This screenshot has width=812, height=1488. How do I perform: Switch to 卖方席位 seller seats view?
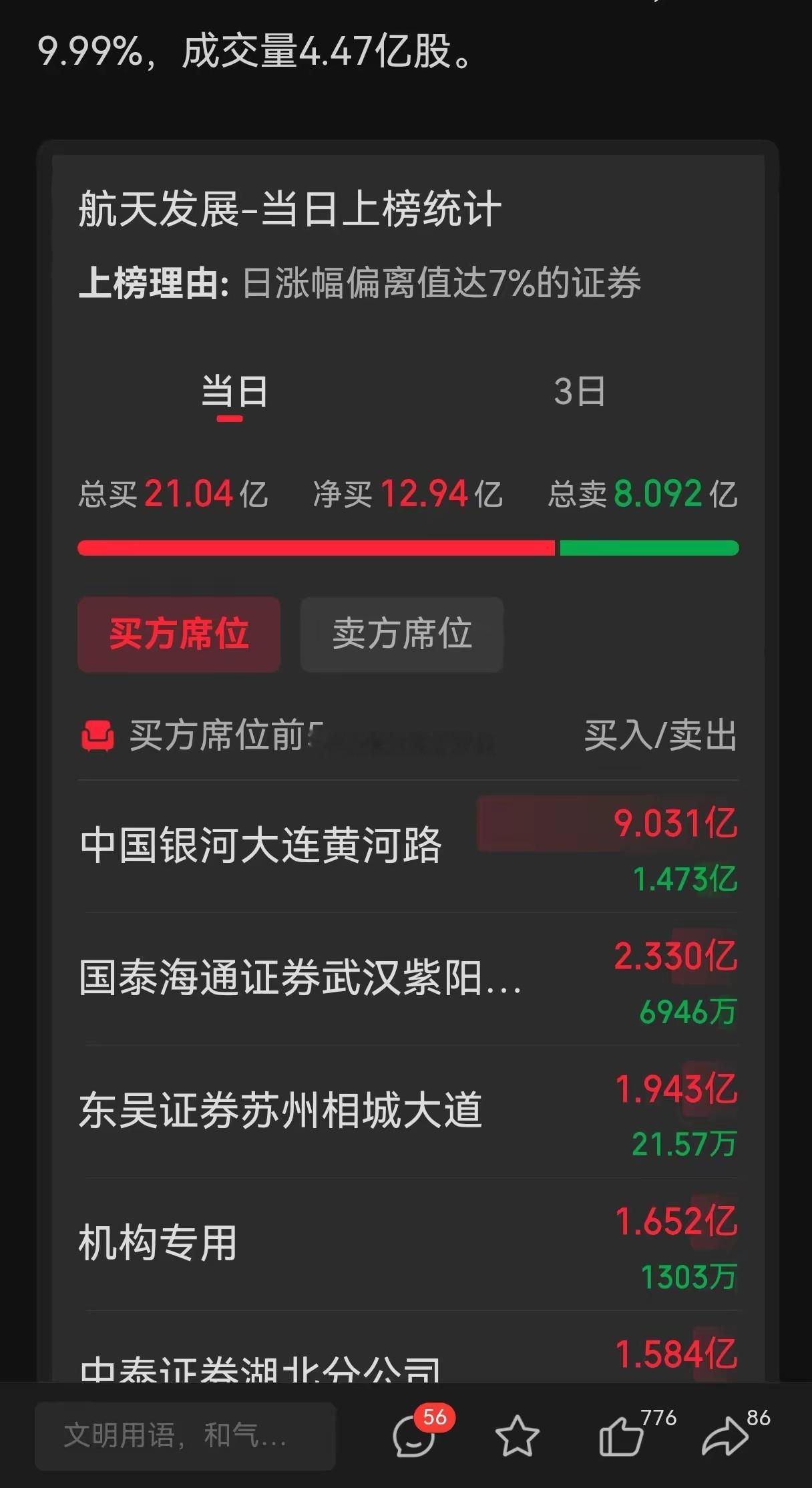click(x=401, y=634)
